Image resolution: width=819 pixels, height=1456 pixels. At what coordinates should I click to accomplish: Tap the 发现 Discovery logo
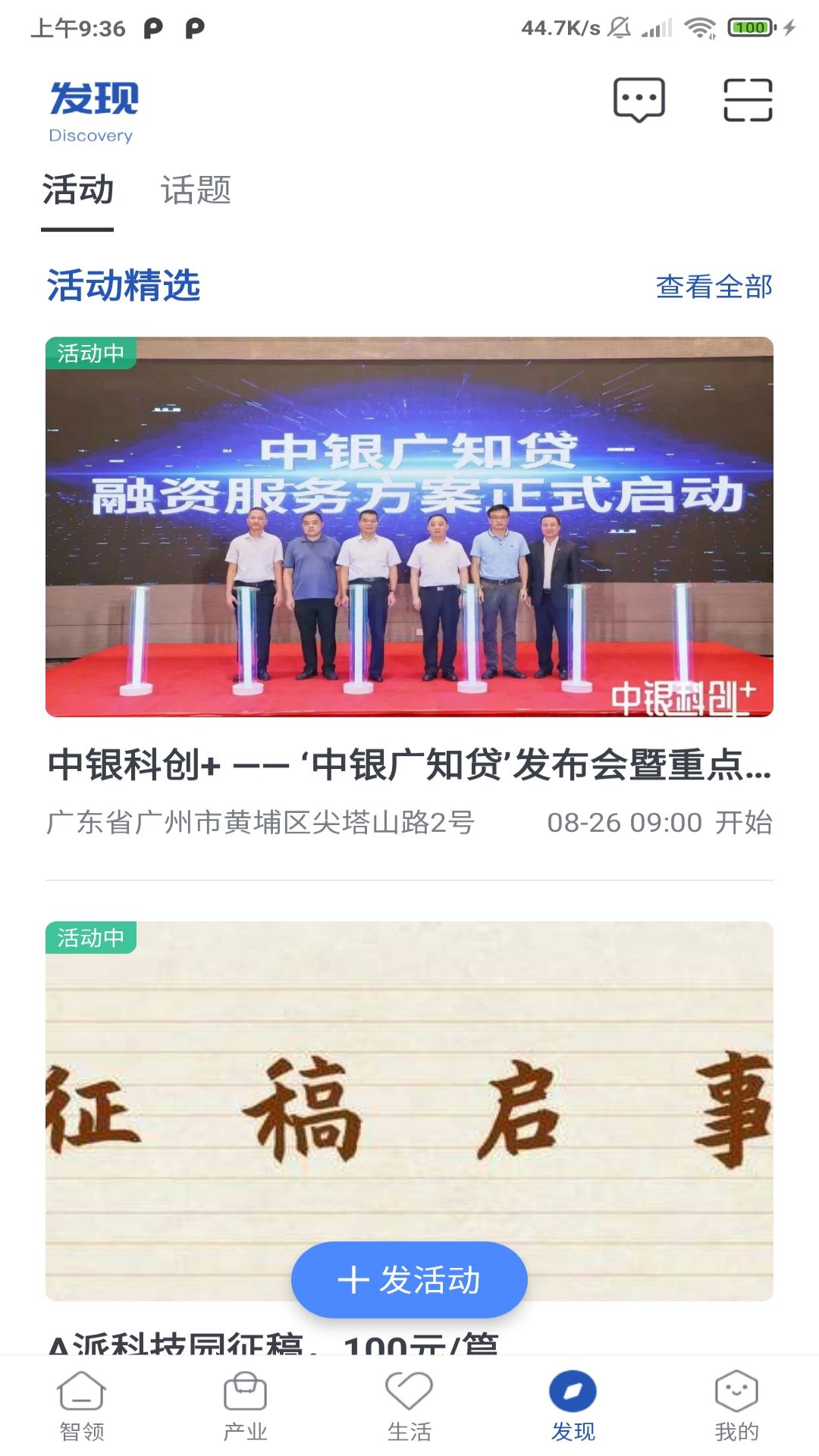pyautogui.click(x=92, y=110)
